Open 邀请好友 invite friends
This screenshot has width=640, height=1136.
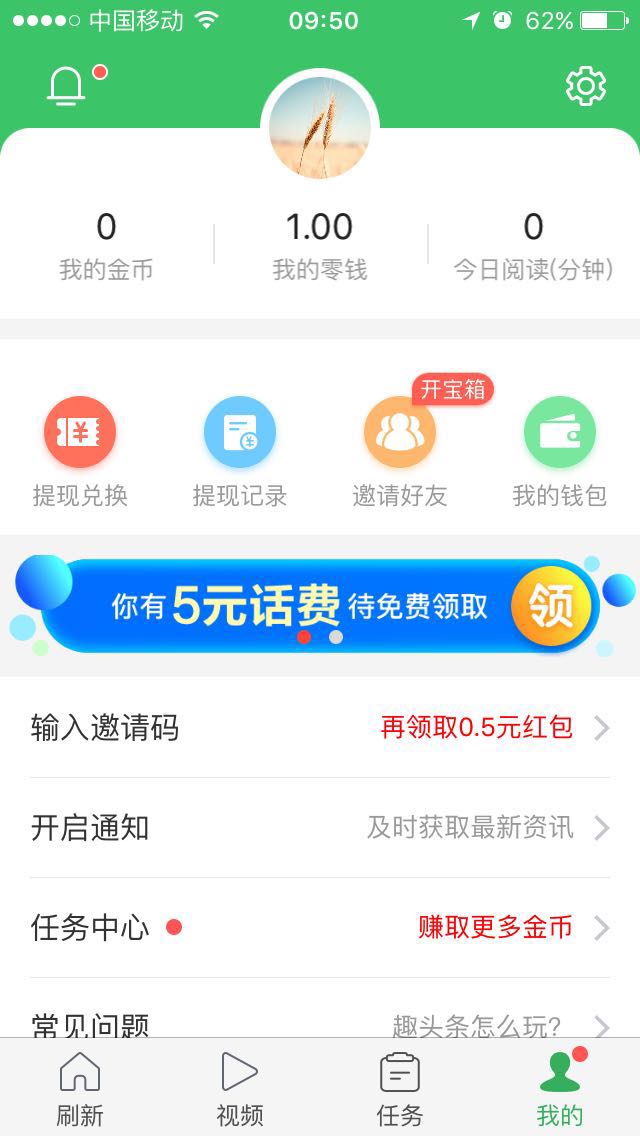tap(400, 451)
